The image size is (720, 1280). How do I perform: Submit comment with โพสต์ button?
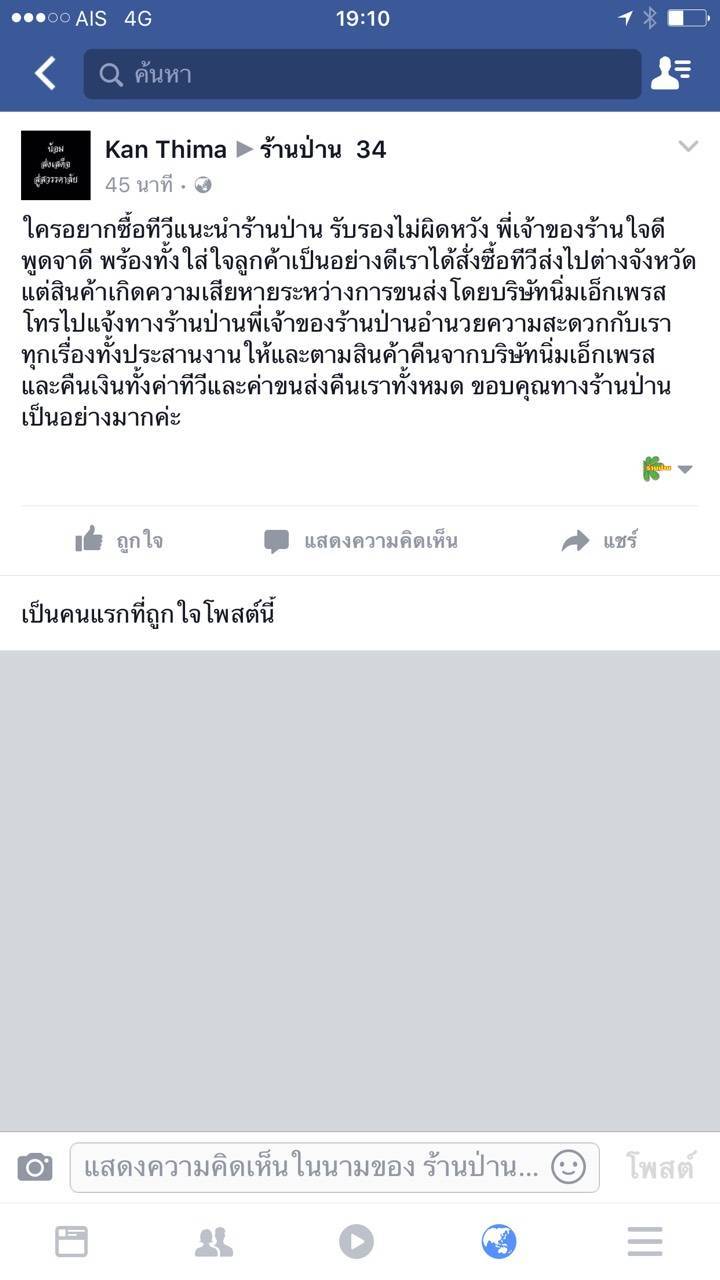click(x=660, y=1167)
